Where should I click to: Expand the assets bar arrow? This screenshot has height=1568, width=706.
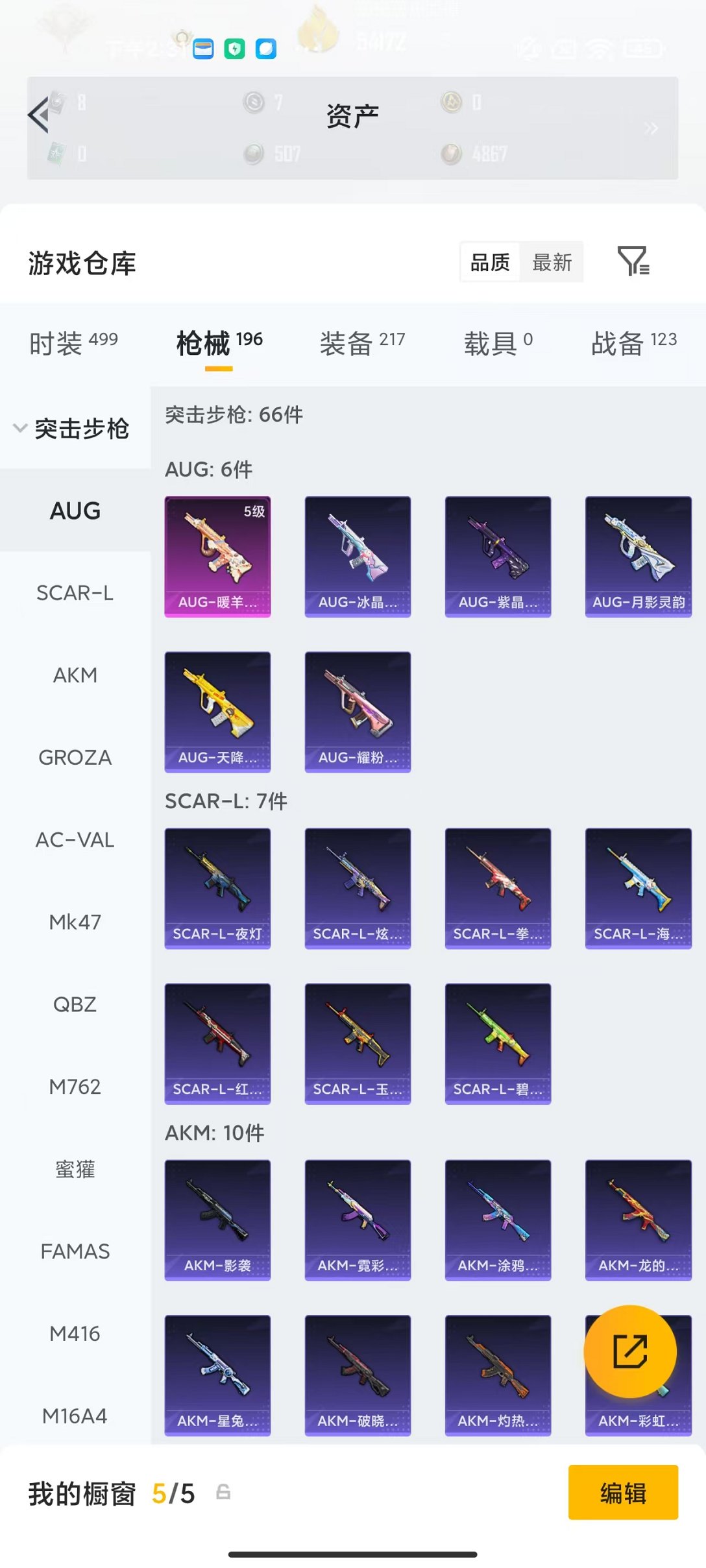pyautogui.click(x=651, y=128)
